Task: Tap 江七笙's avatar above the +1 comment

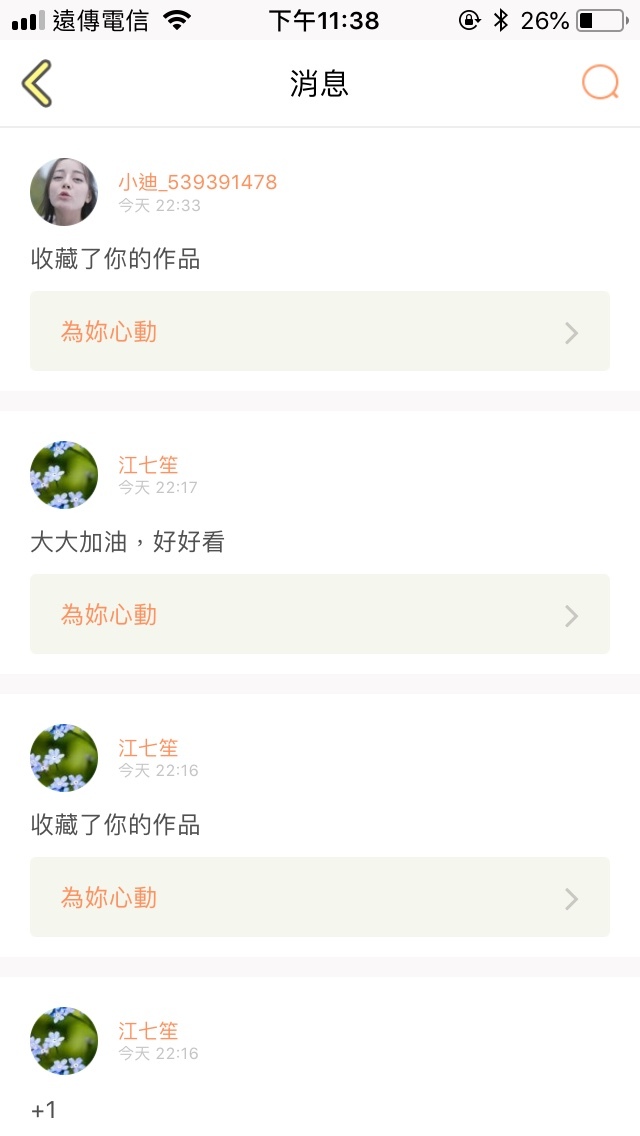Action: point(64,1040)
